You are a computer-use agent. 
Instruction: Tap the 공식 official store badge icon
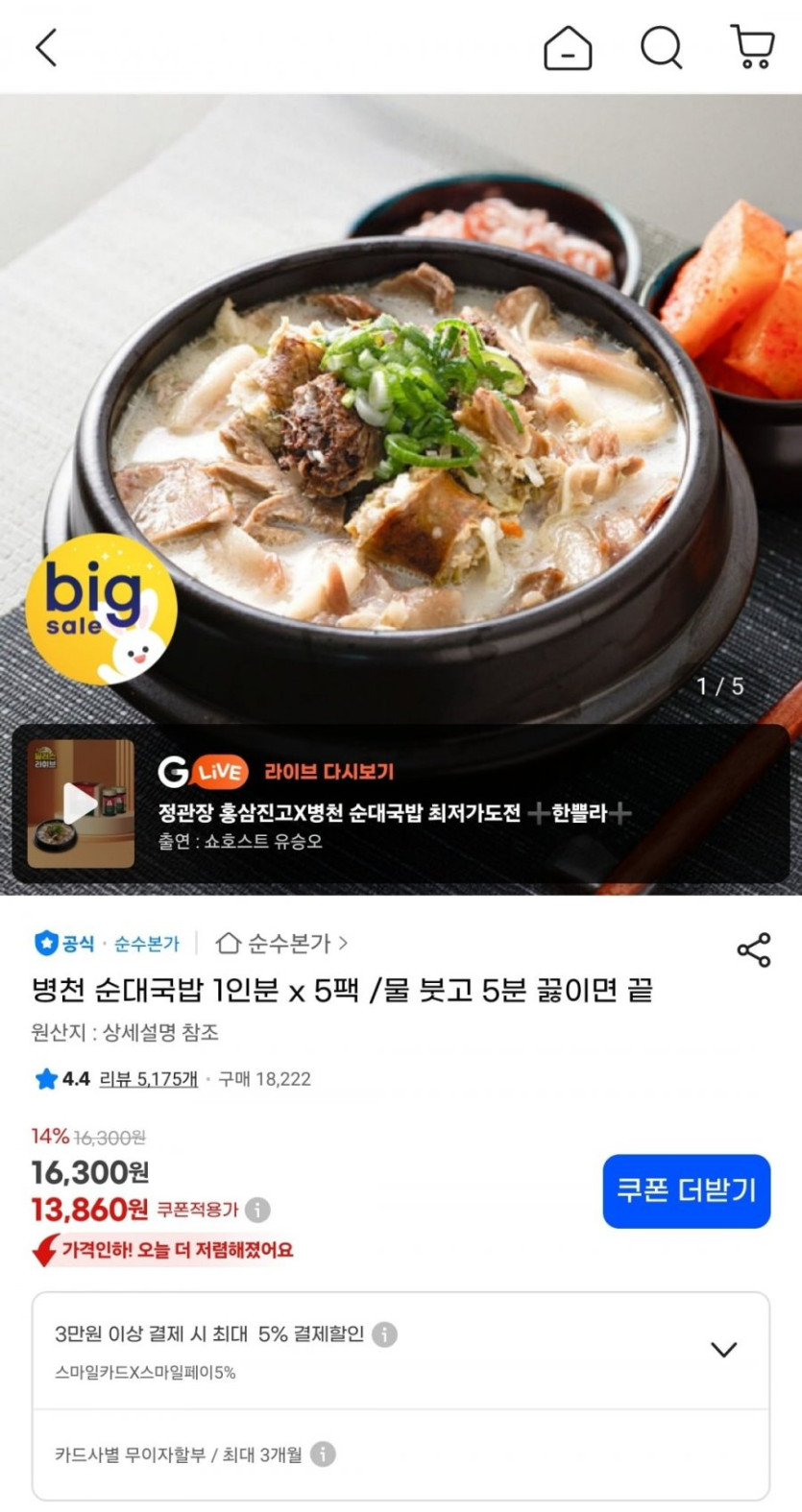click(x=42, y=944)
